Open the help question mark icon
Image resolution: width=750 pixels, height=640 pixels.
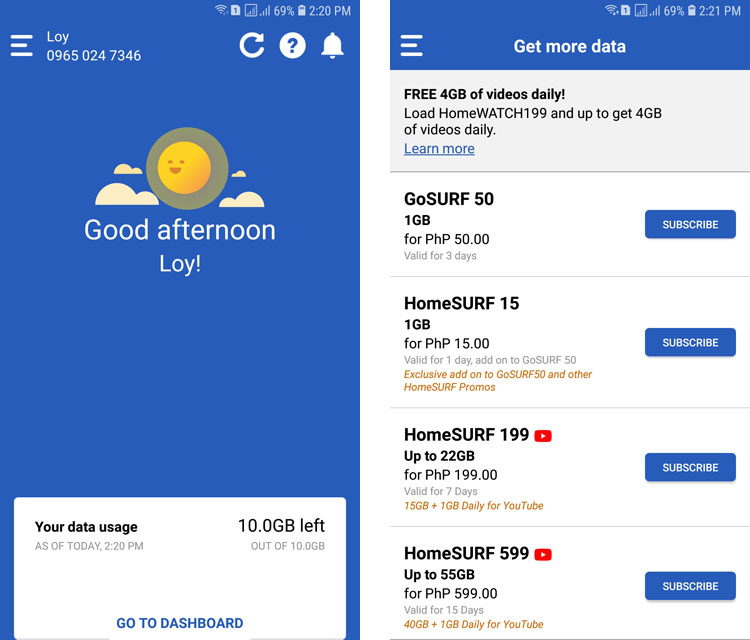click(x=292, y=45)
